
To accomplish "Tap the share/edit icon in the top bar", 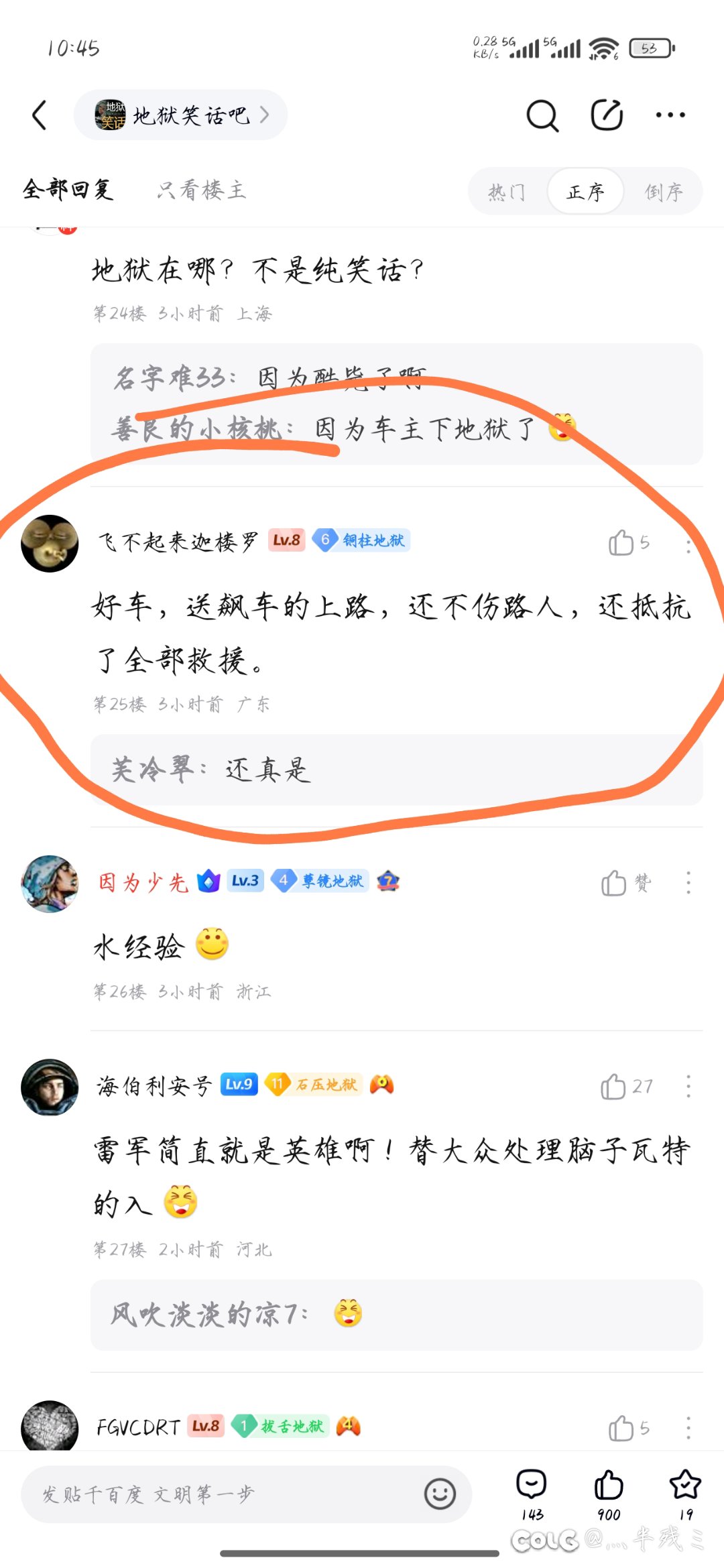I will pos(607,115).
